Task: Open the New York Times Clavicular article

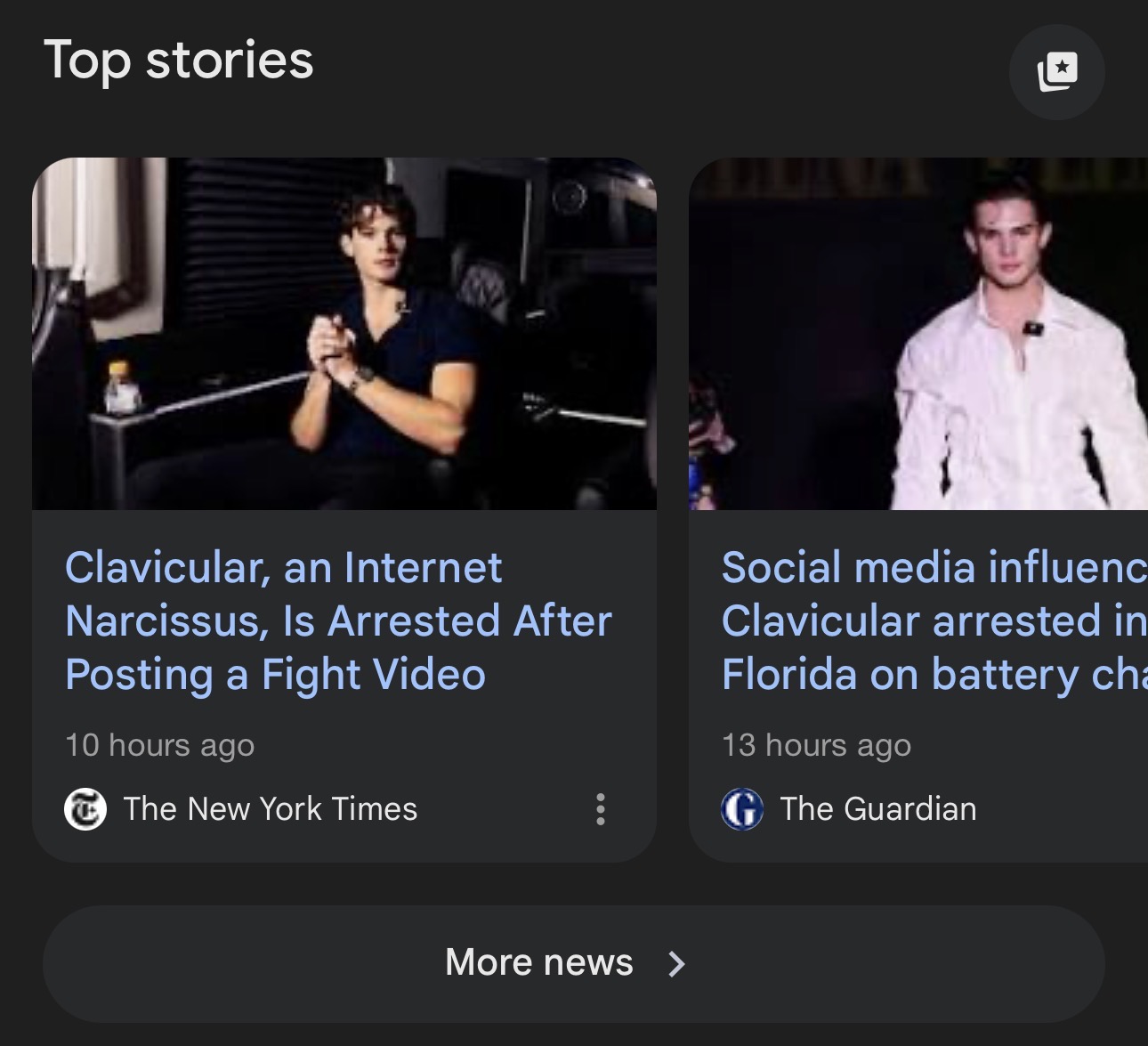Action: tap(338, 620)
